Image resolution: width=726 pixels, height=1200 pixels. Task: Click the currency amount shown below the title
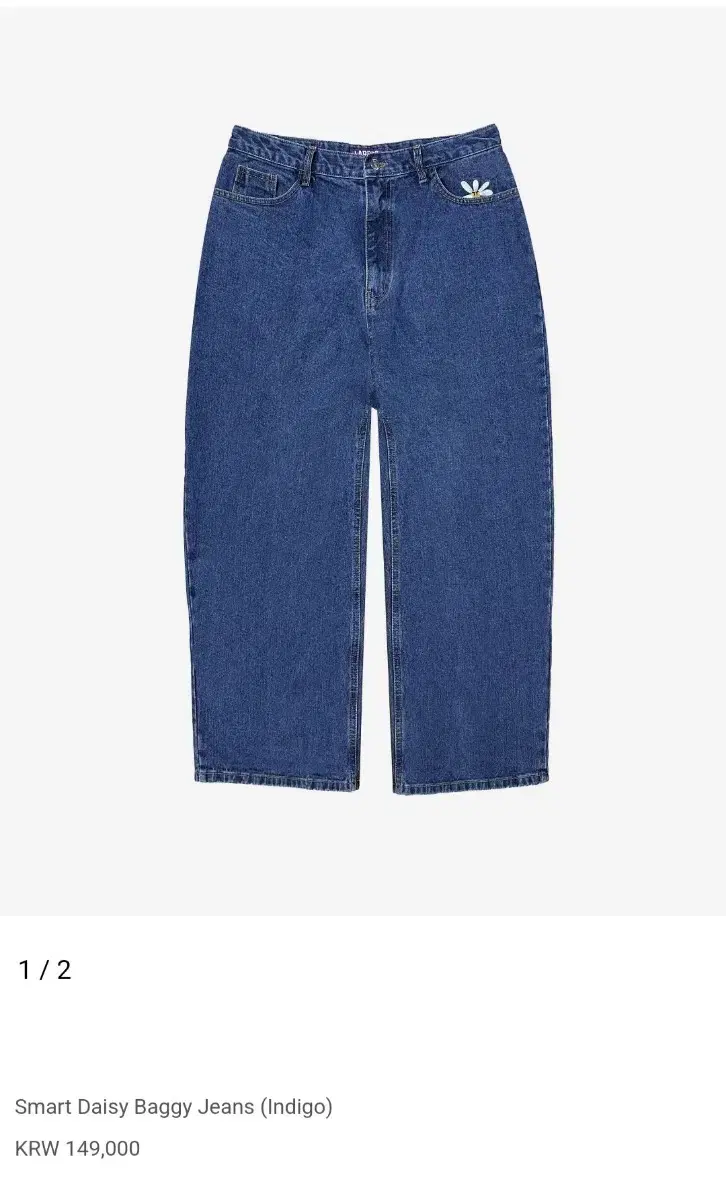point(77,1149)
